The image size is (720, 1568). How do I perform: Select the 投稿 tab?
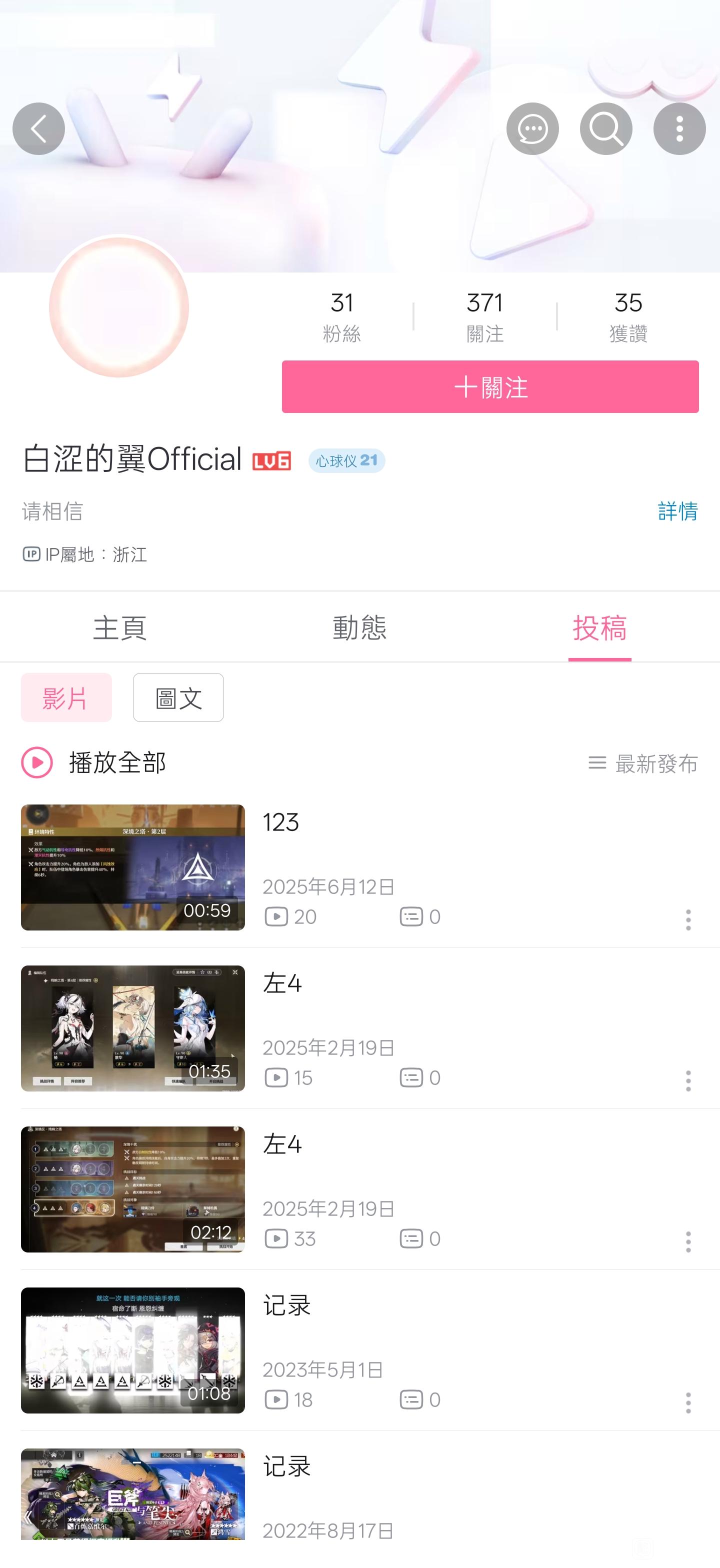599,627
